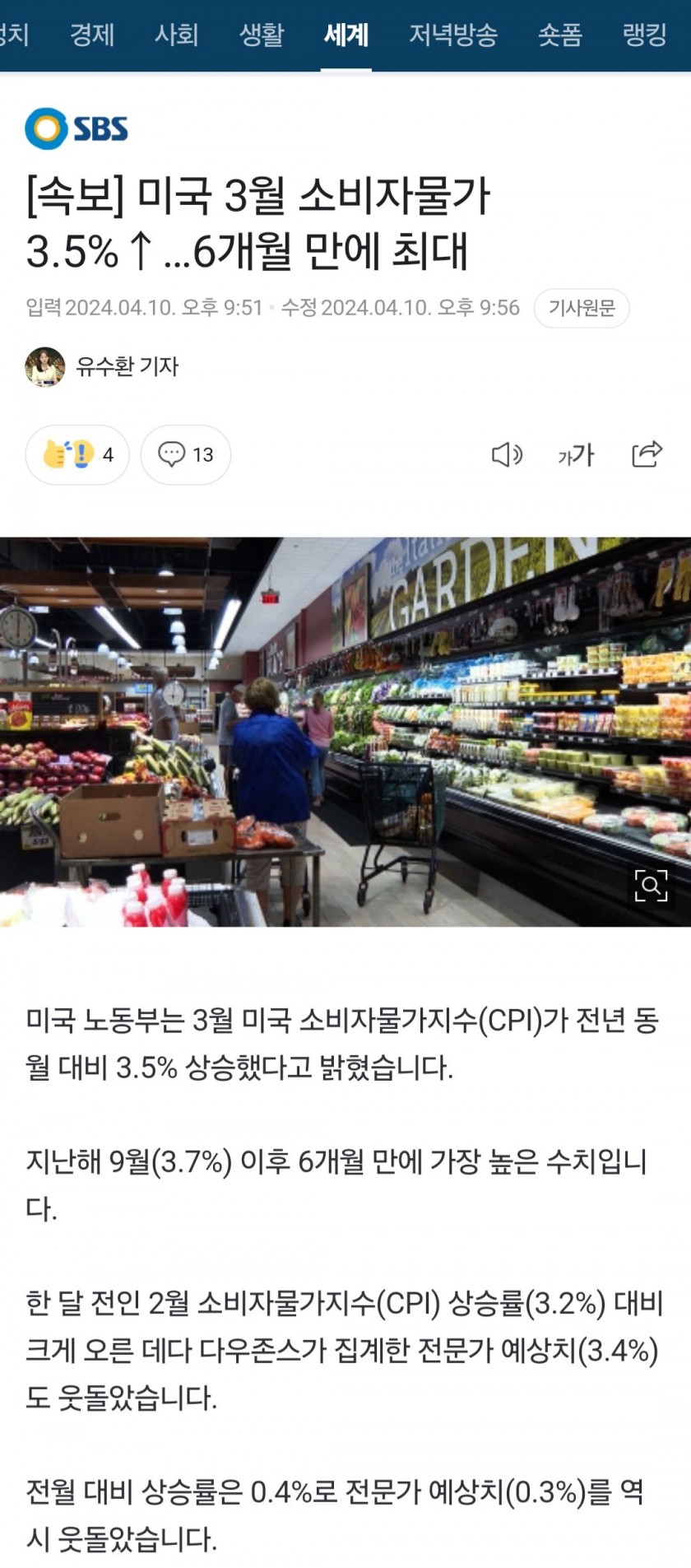Viewport: 691px width, 1568px height.
Task: Go to the 저녁방송 tab
Action: (x=453, y=35)
